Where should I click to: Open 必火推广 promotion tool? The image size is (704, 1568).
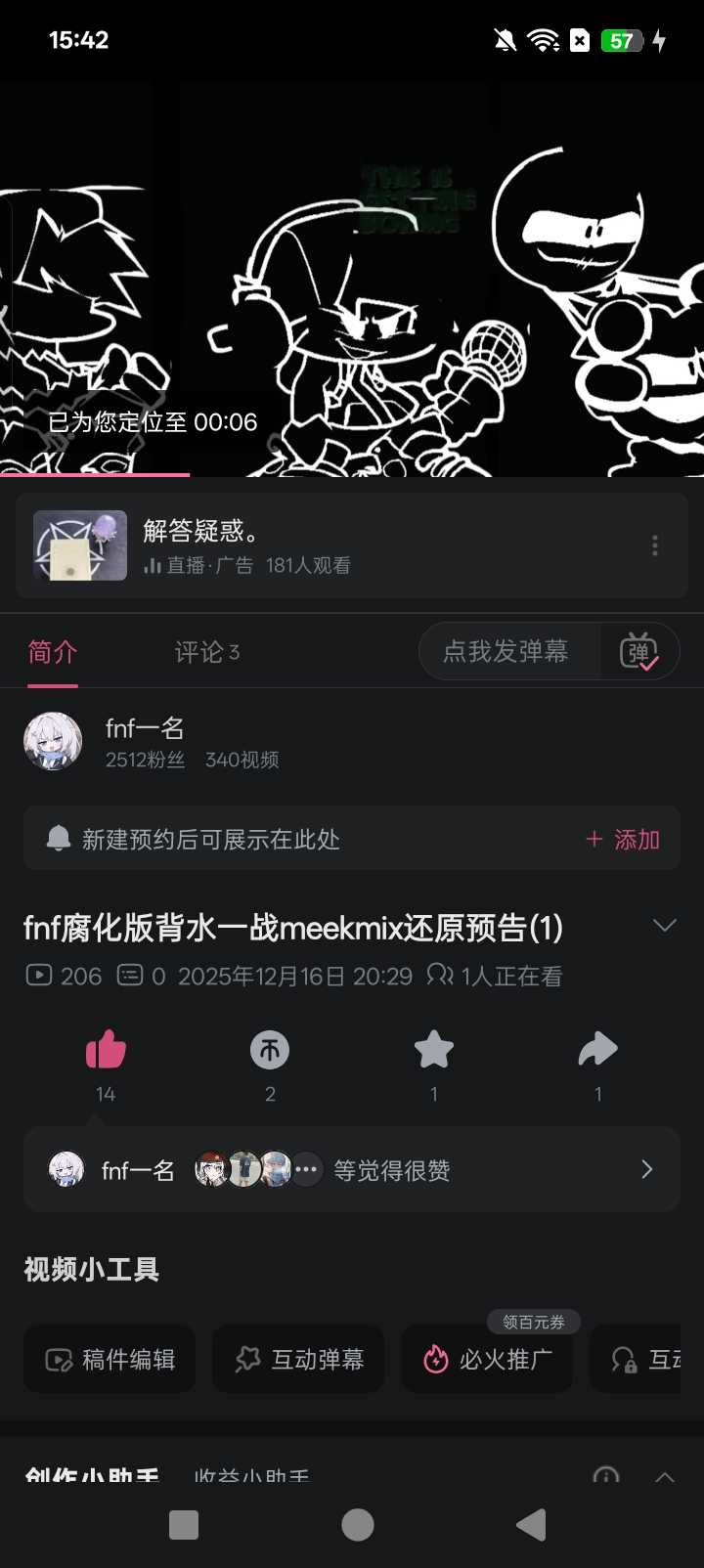click(x=487, y=1360)
